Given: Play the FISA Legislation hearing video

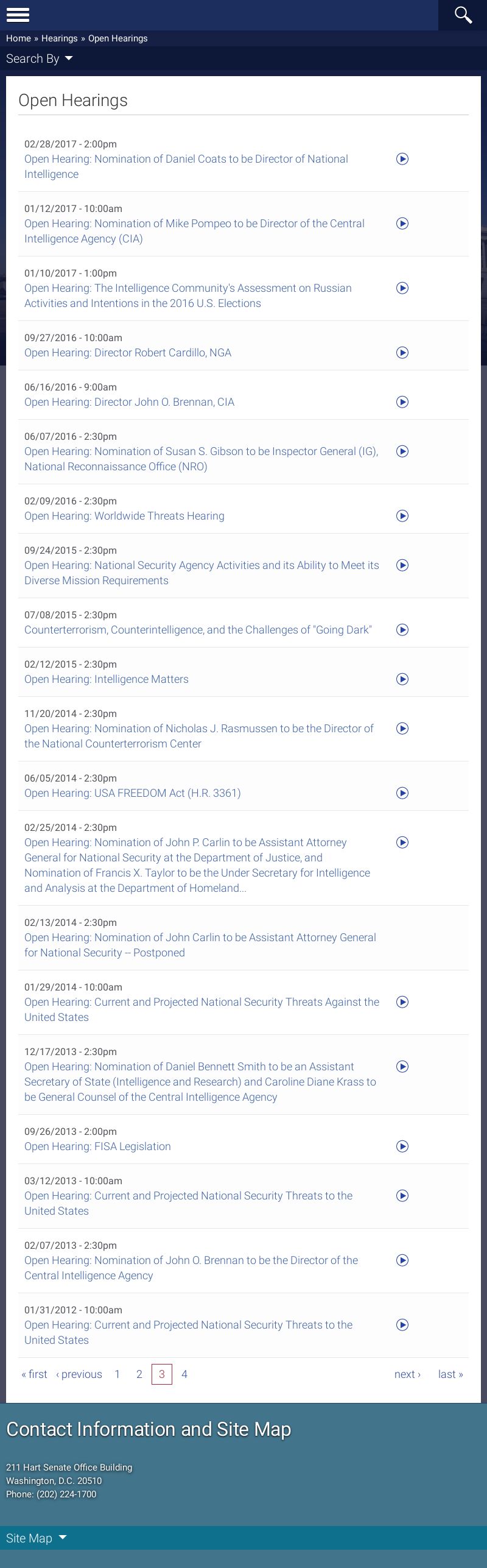Looking at the screenshot, I should point(402,1146).
